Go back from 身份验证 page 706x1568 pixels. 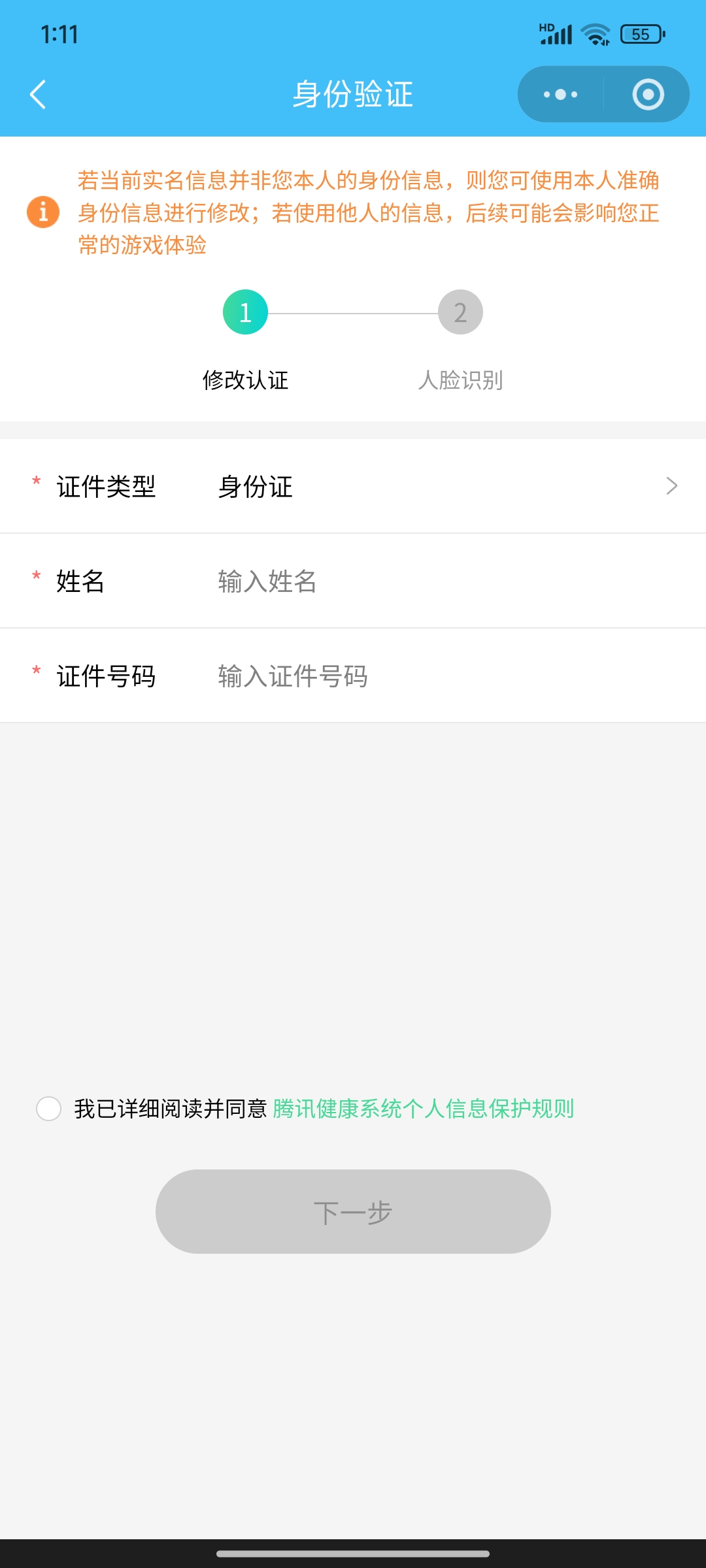(x=38, y=95)
